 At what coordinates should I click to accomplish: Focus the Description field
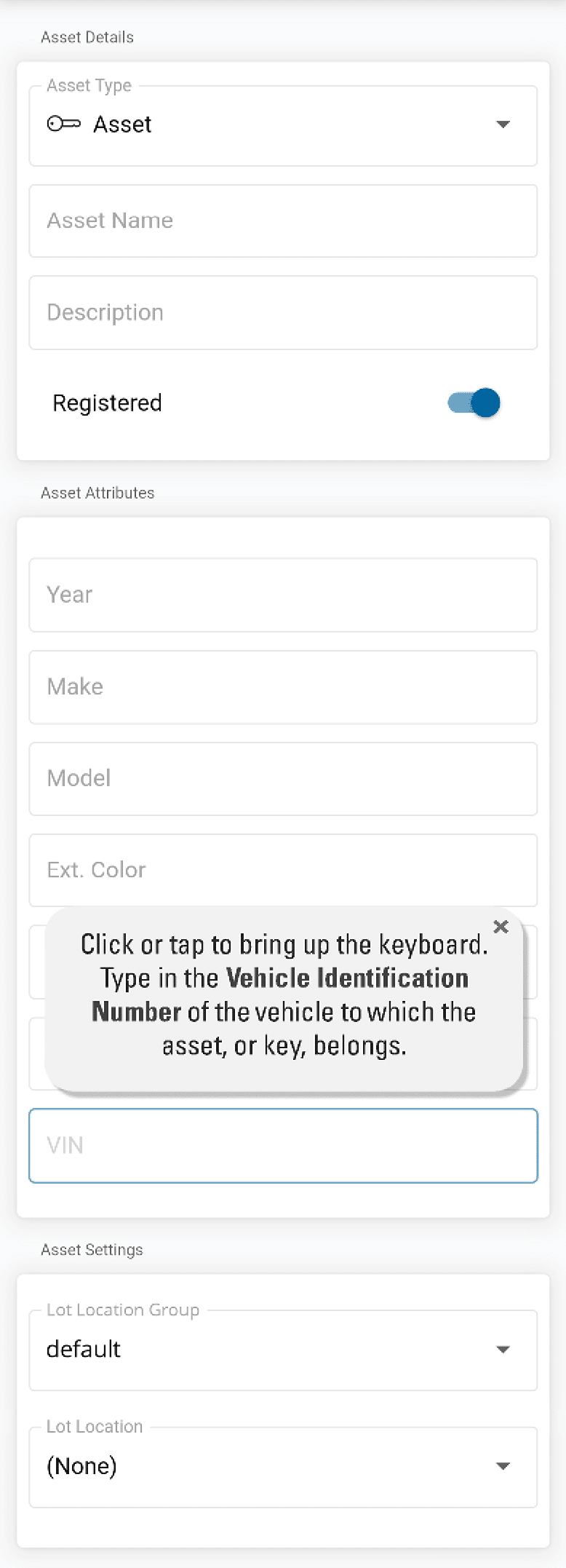pyautogui.click(x=283, y=312)
